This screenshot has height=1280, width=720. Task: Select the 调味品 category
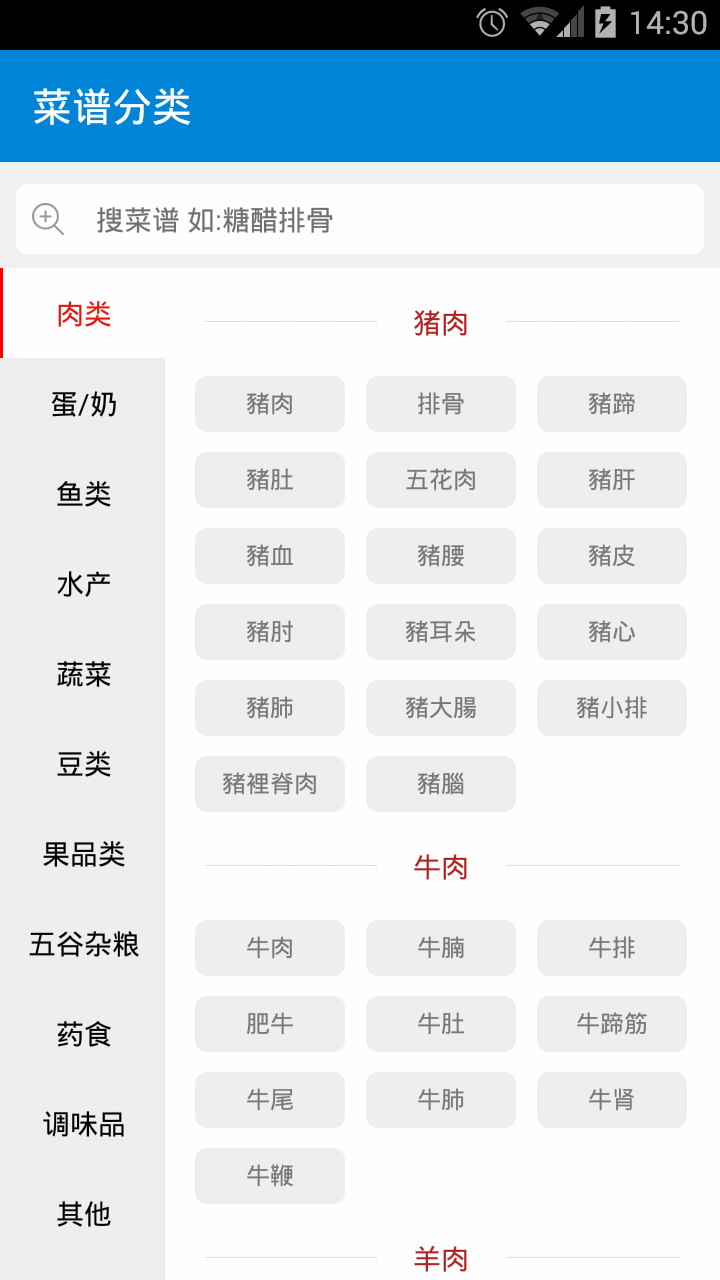83,1124
